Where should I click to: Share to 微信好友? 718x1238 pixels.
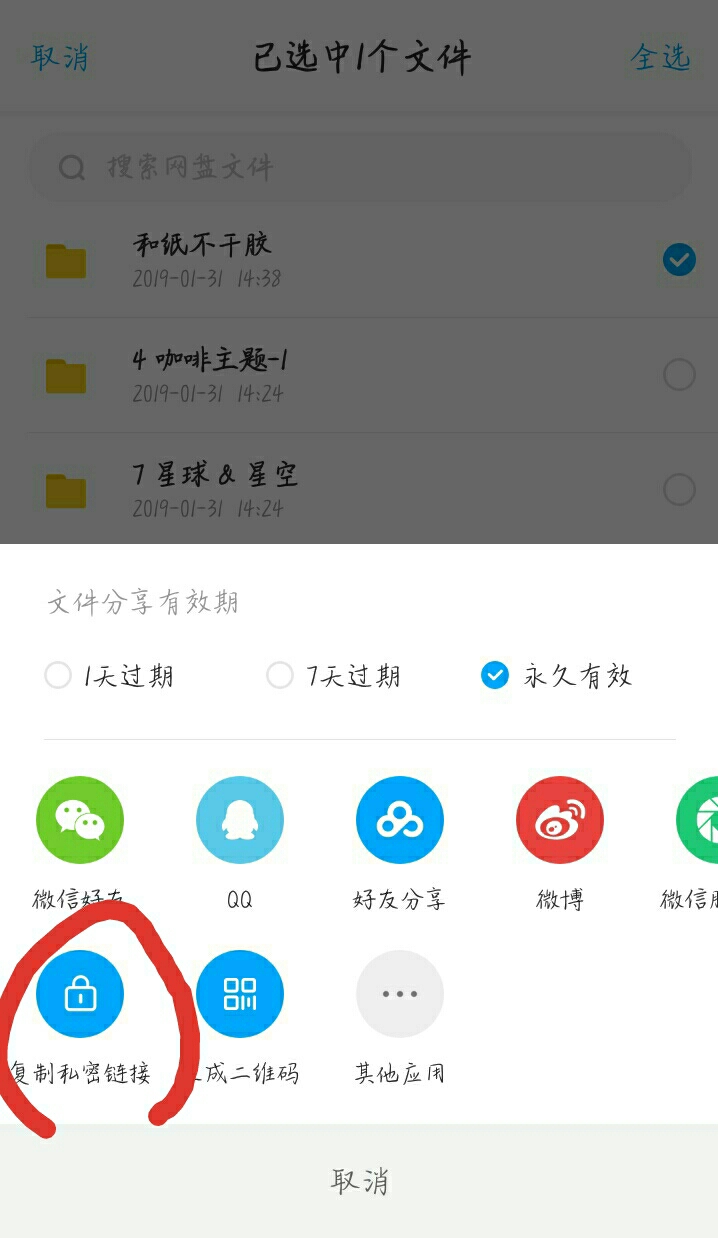[80, 820]
